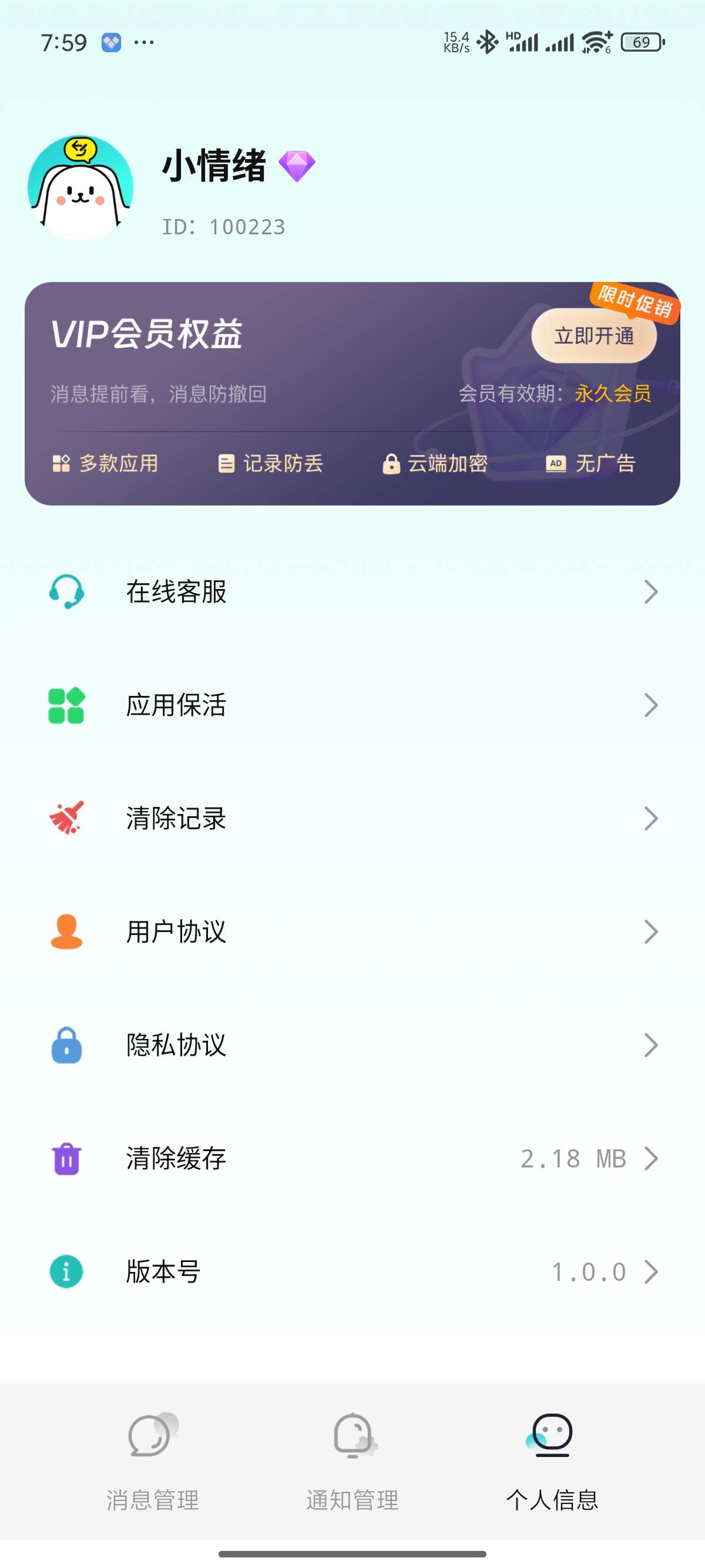This screenshot has height=1568, width=705.
Task: Clear the 2.18 MB cache via 清除缓存
Action: (352, 1158)
